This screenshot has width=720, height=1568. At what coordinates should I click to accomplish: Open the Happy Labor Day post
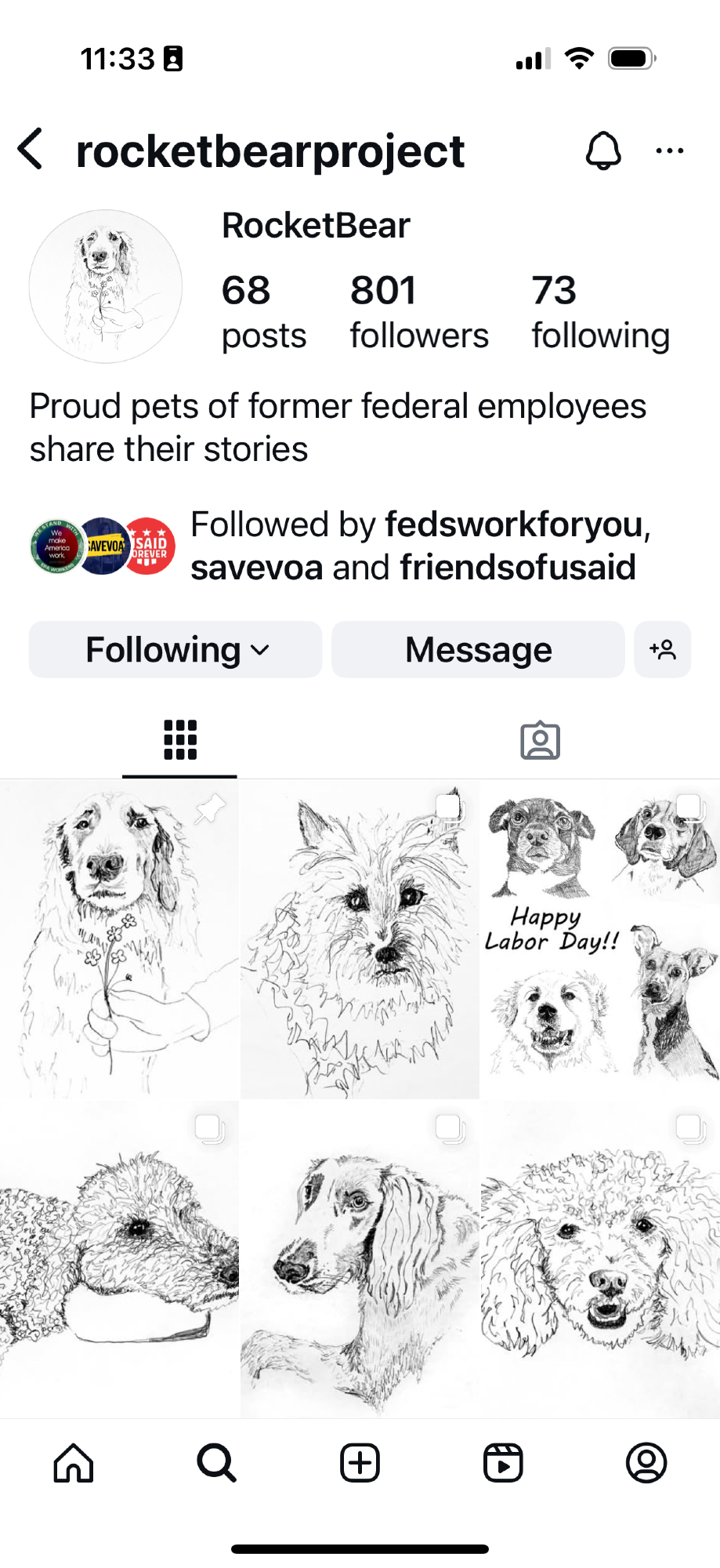600,939
